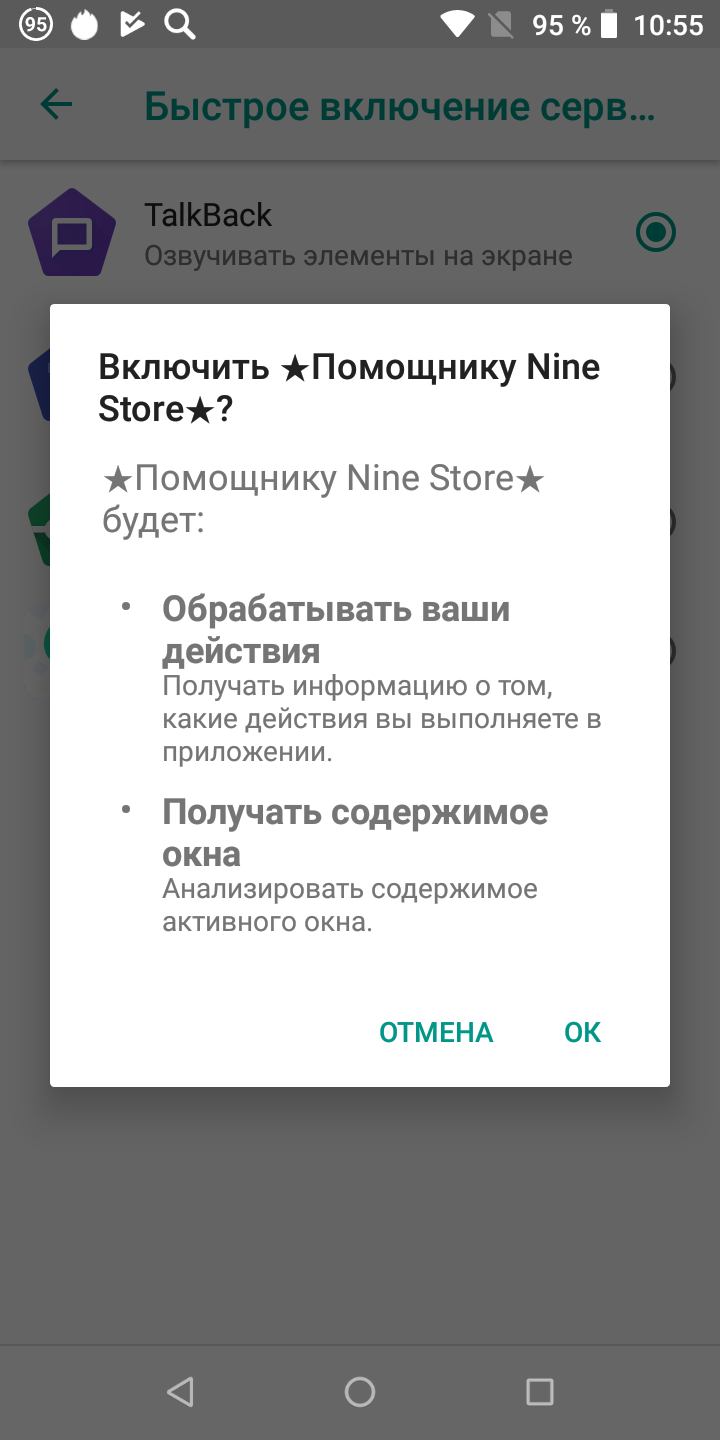The width and height of the screenshot is (720, 1440).
Task: Confirm enabling with the OK button
Action: (x=582, y=1032)
